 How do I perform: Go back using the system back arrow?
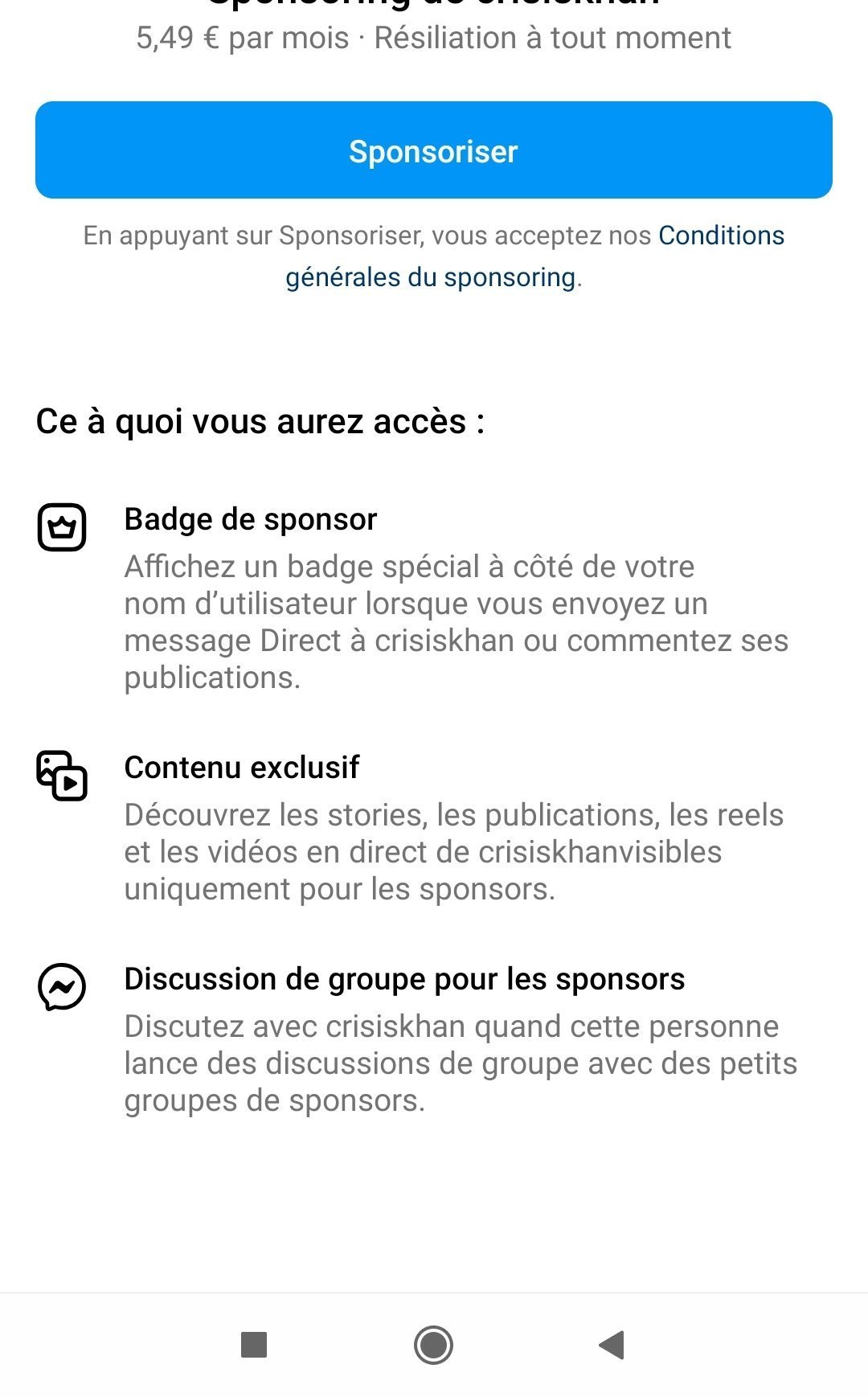pyautogui.click(x=612, y=1344)
